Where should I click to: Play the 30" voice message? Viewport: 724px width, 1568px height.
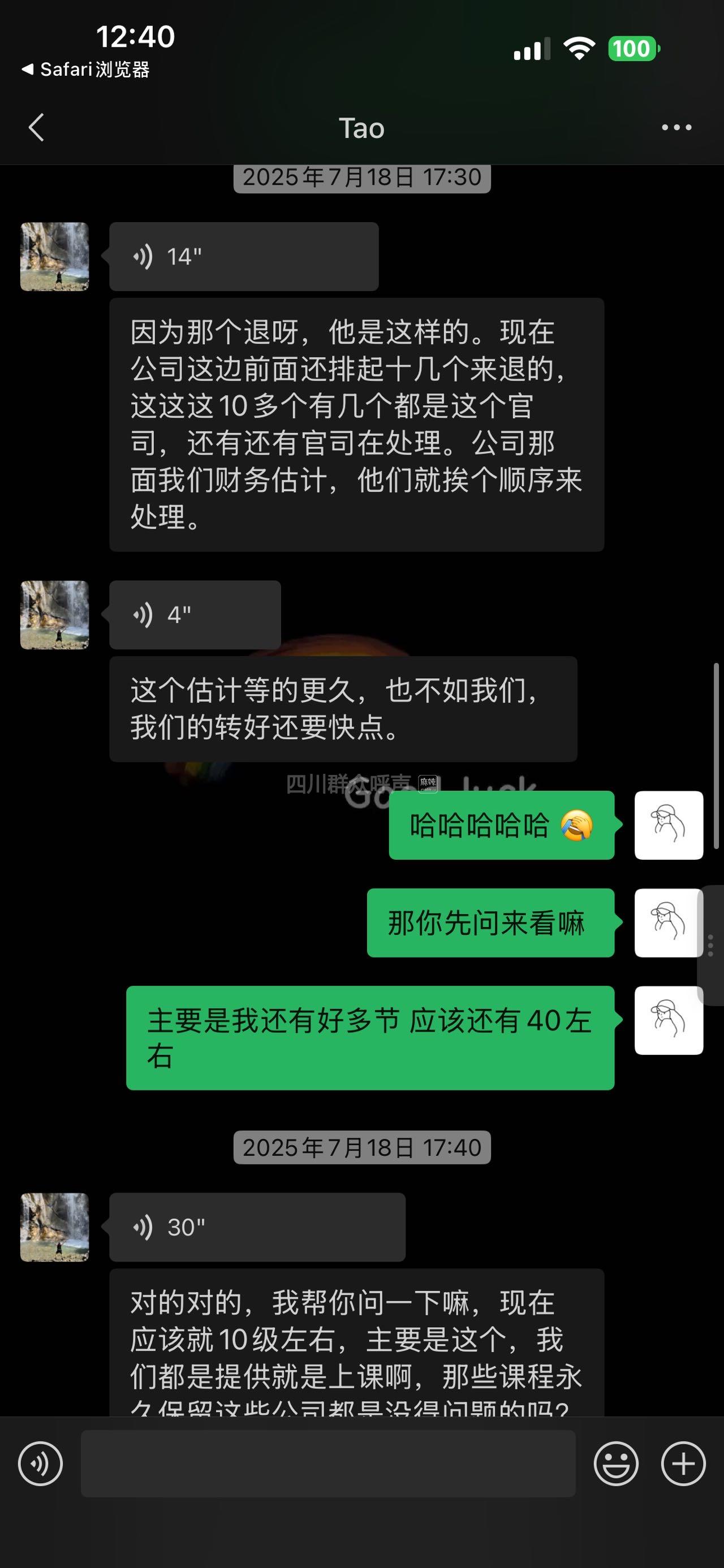(x=257, y=1227)
